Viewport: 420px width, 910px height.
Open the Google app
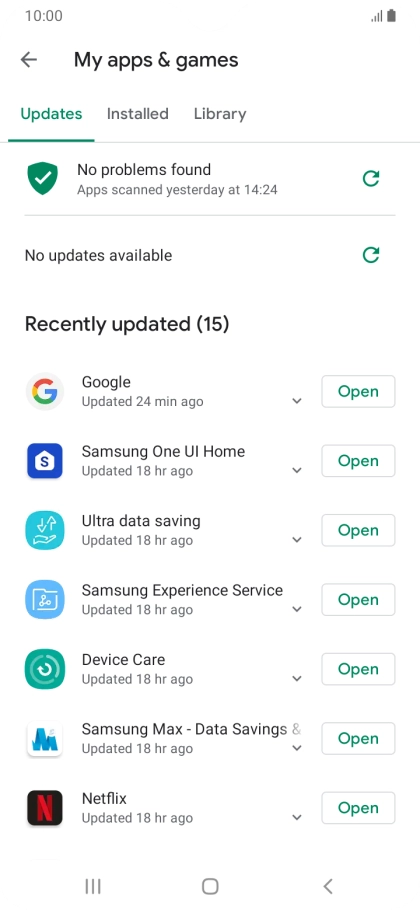click(359, 392)
